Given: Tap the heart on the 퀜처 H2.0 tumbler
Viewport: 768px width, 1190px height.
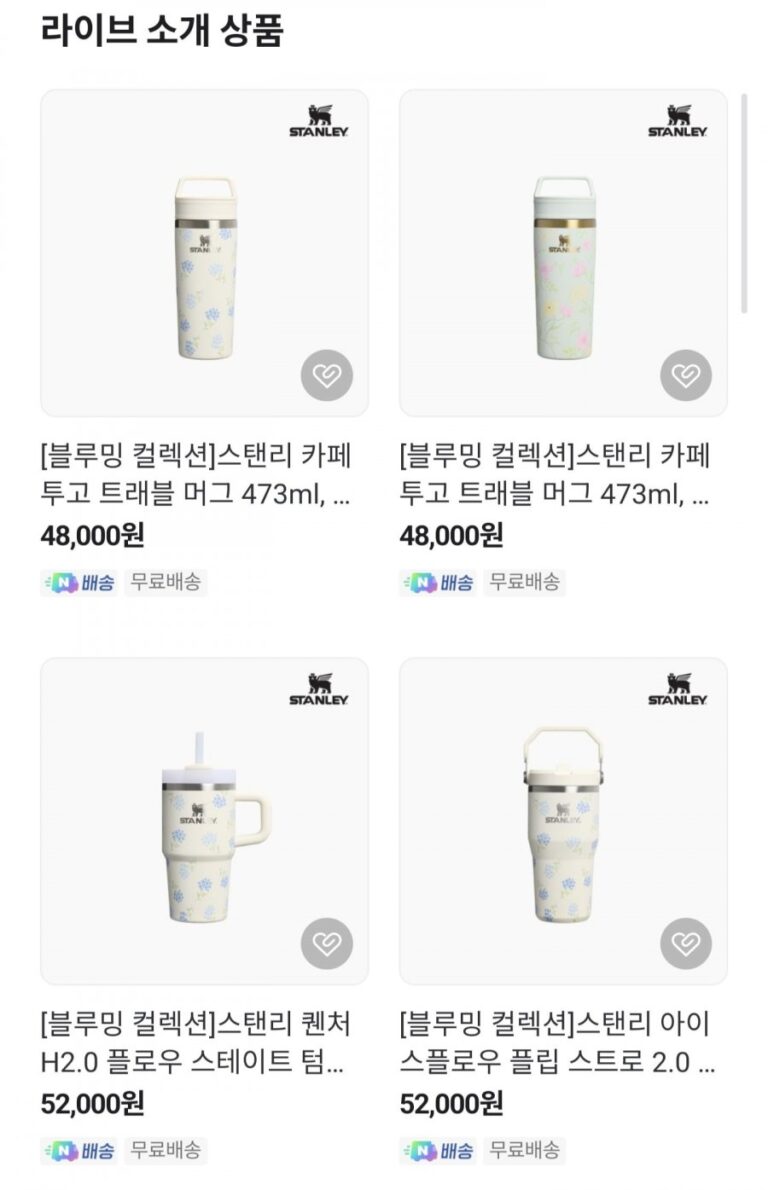Looking at the screenshot, I should tap(327, 944).
